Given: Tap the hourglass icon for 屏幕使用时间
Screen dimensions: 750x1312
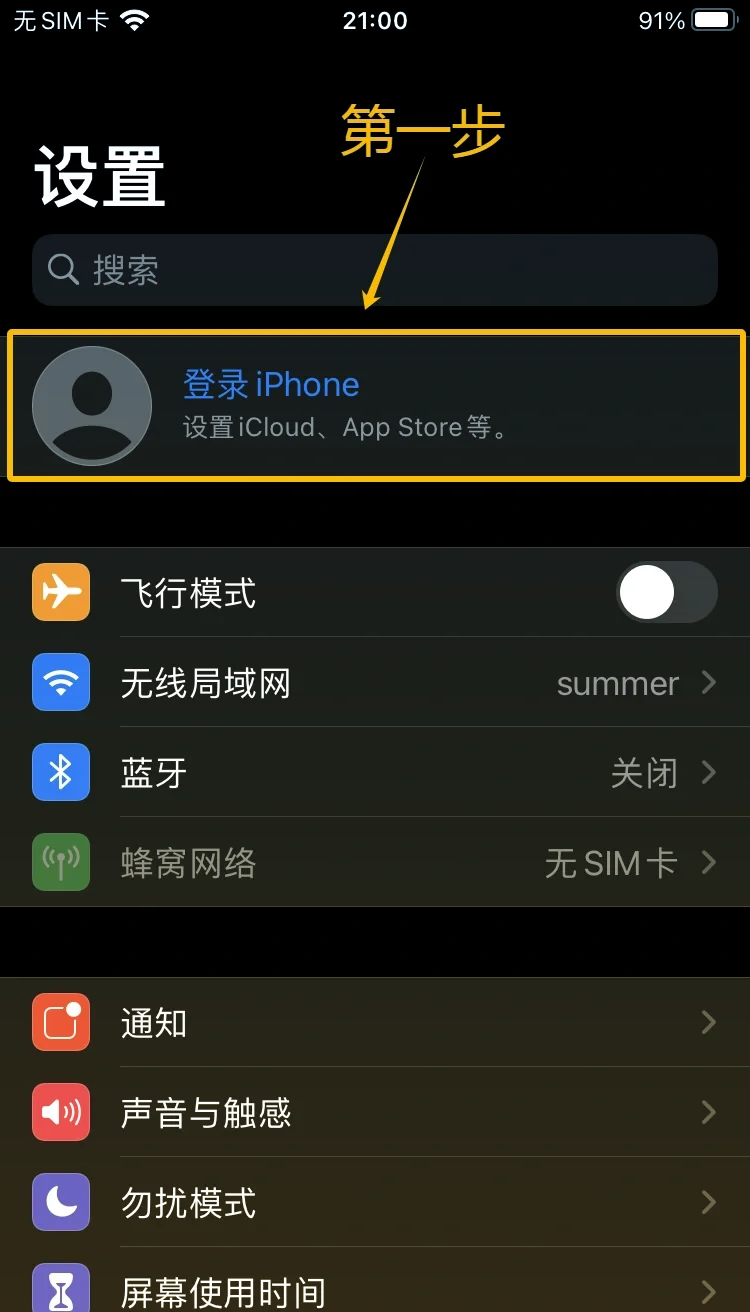Looking at the screenshot, I should [x=60, y=1288].
